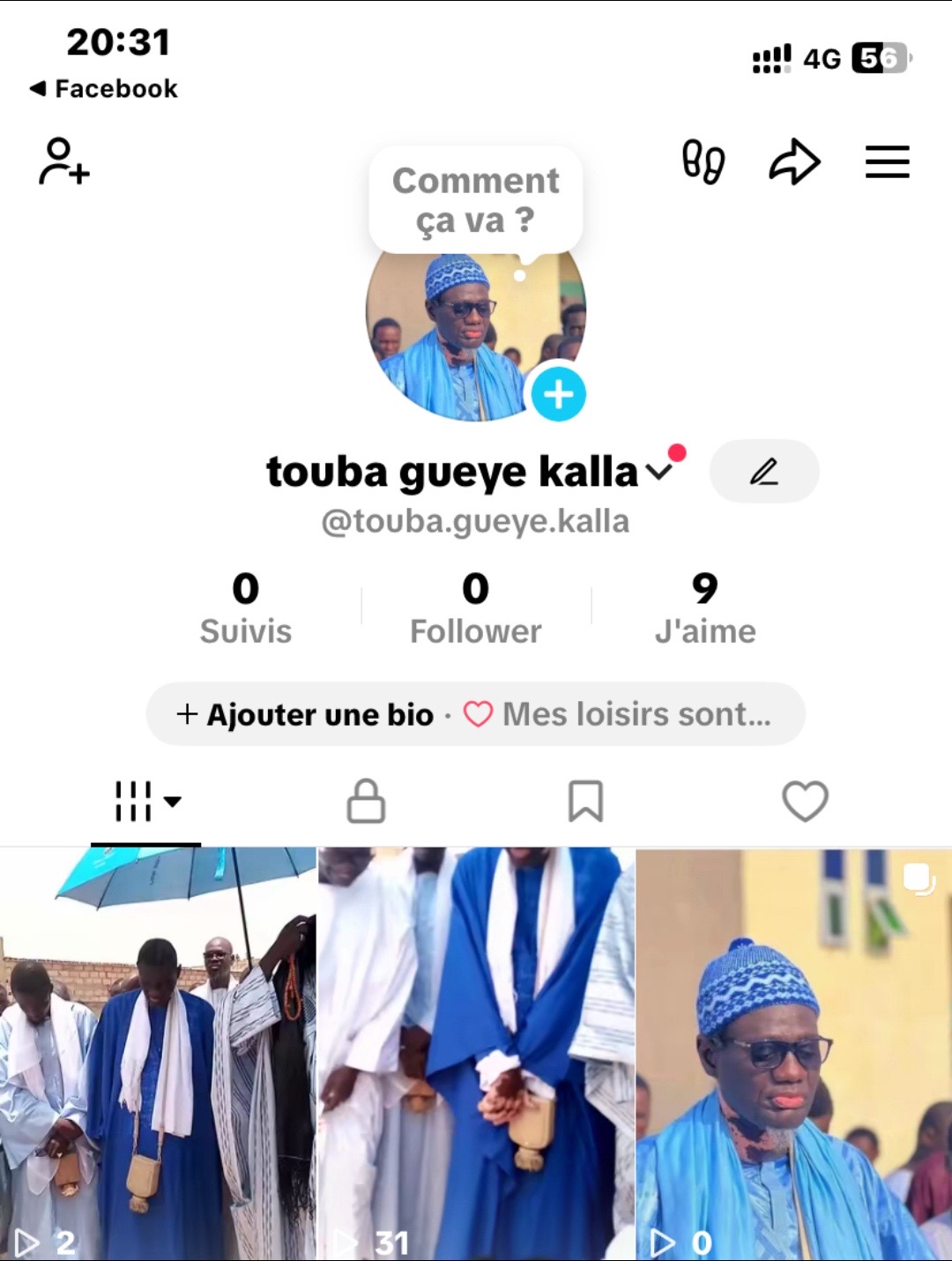
Task: Expand the account switcher next to the name
Action: coord(659,472)
